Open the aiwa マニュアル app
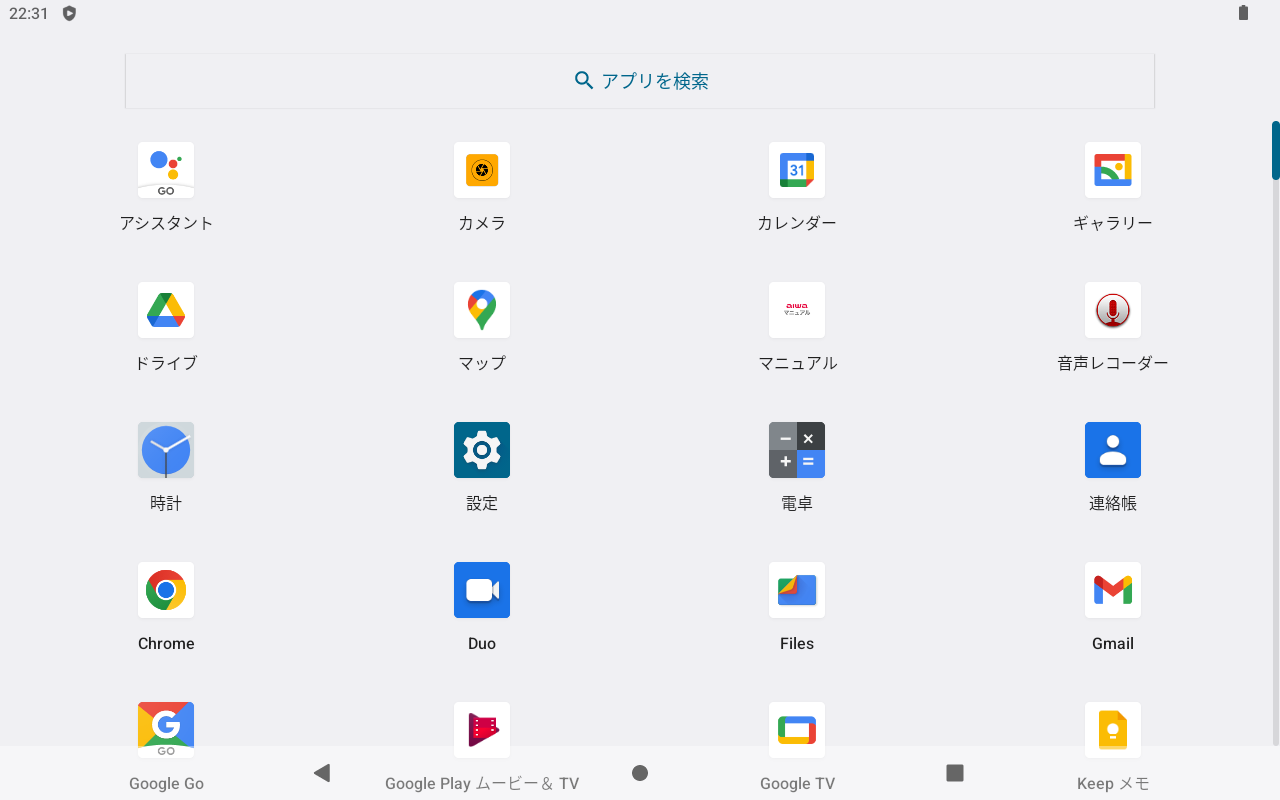The image size is (1280, 800). point(797,310)
